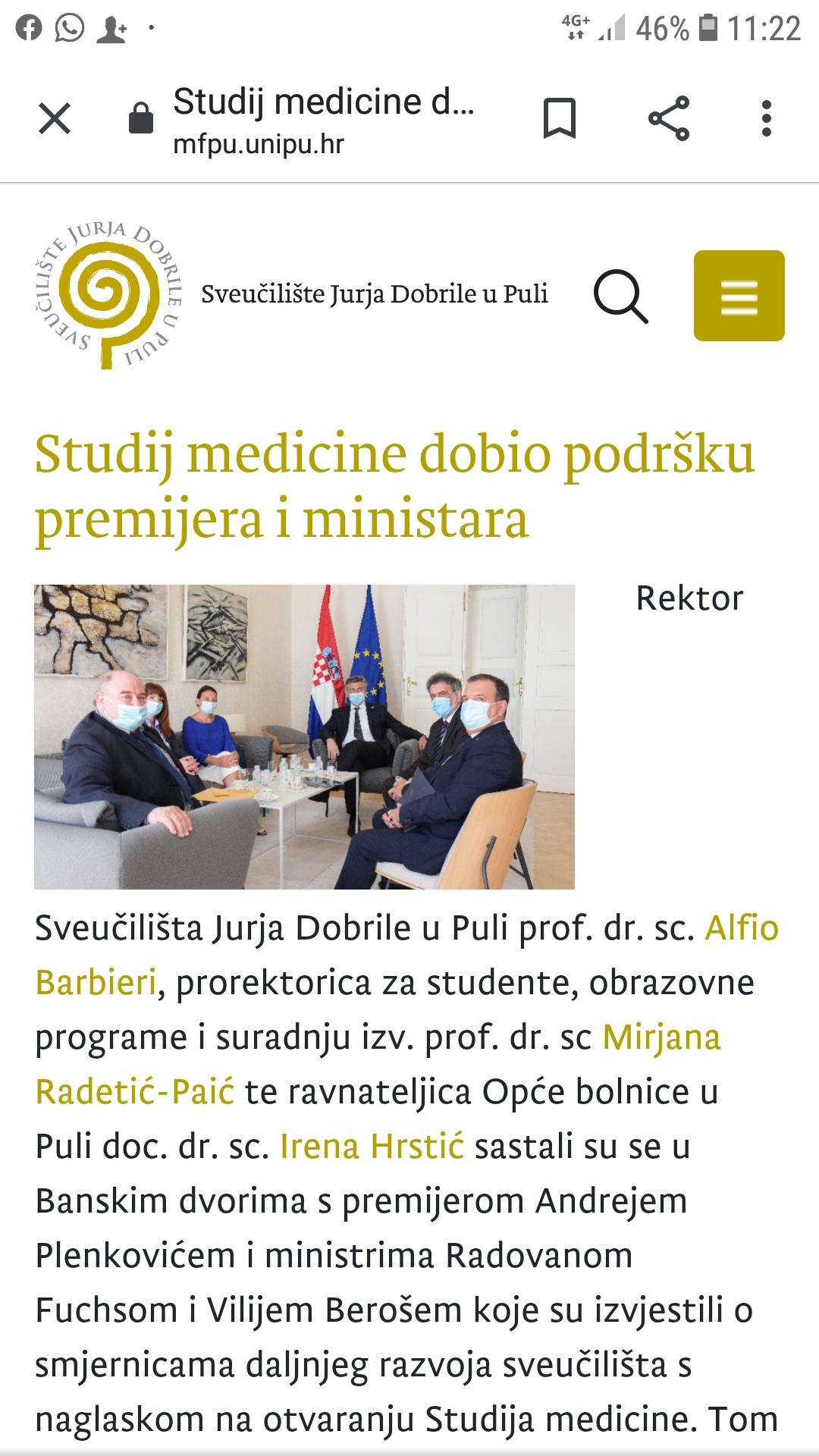819x1456 pixels.
Task: Share the article link
Action: pyautogui.click(x=669, y=119)
